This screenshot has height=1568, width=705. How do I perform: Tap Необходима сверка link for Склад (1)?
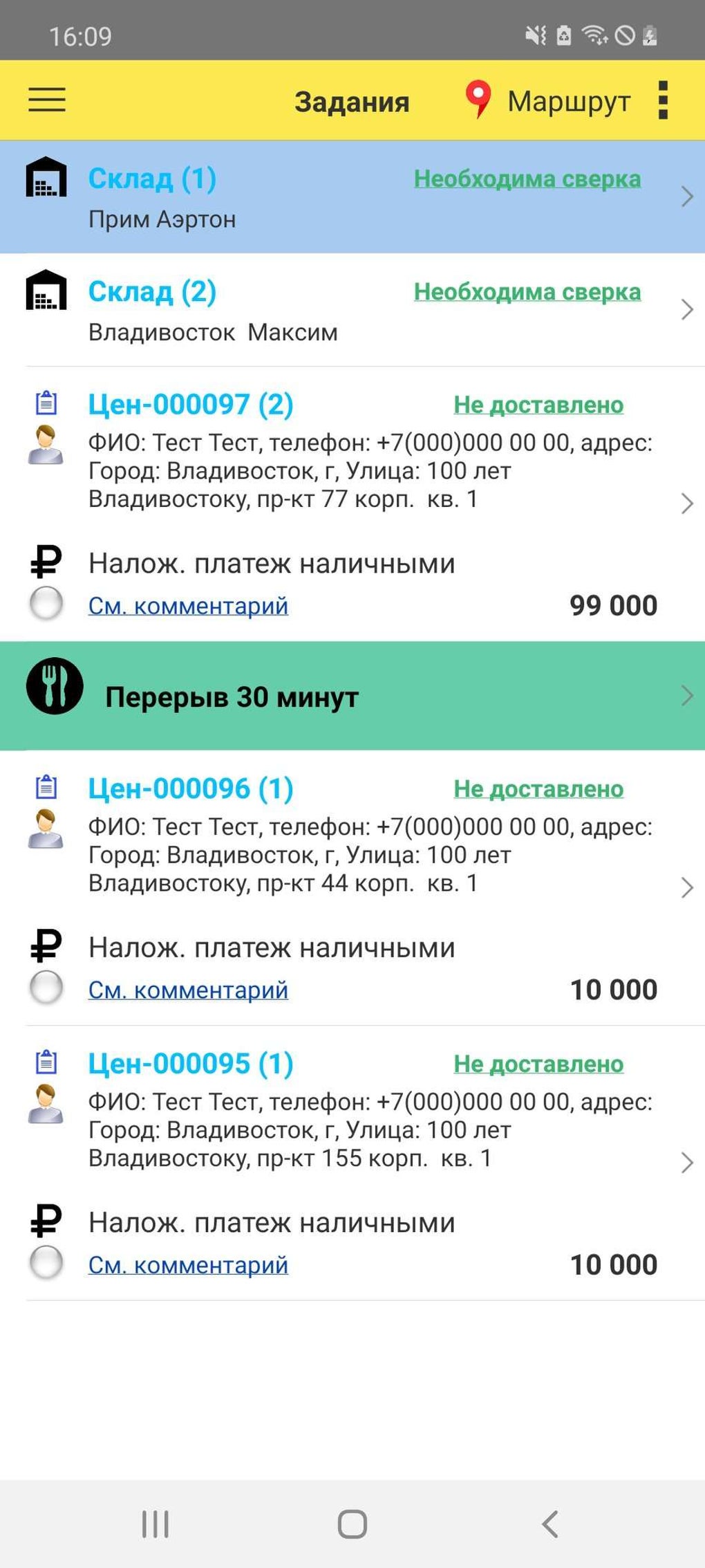click(527, 178)
